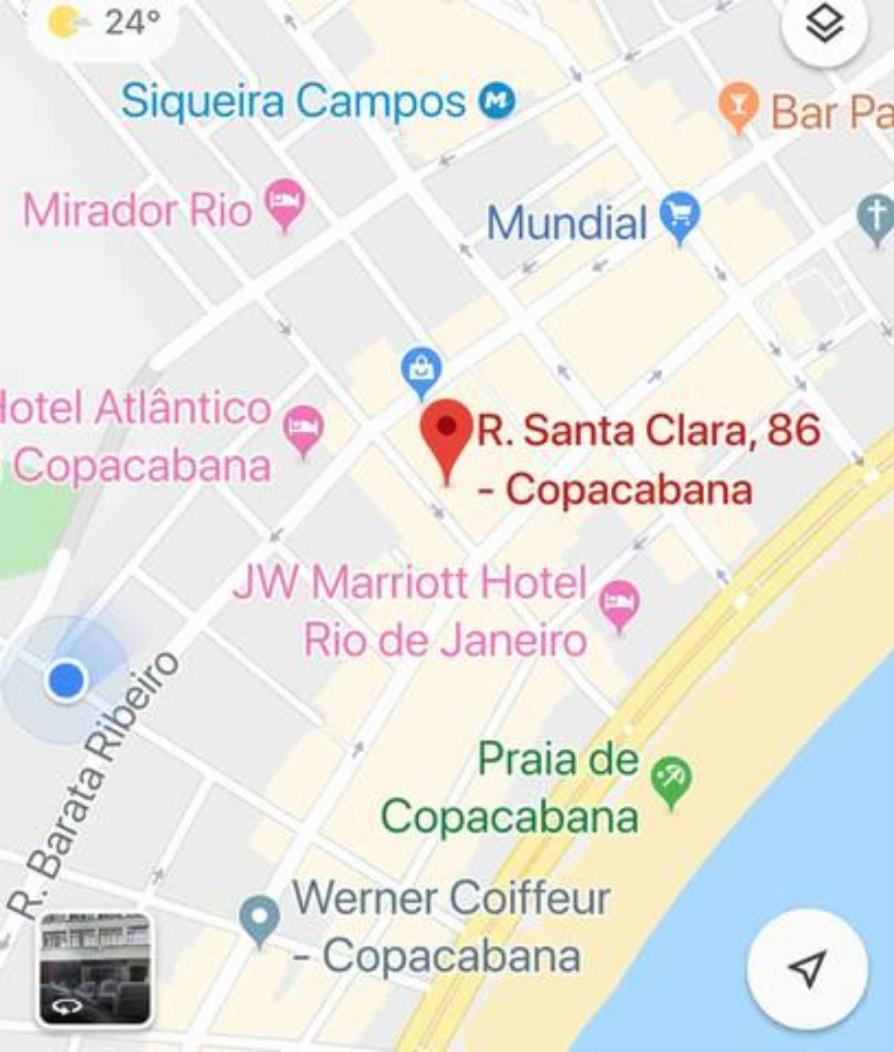Open the map layers button
Viewport: 894px width, 1052px height.
[x=824, y=27]
